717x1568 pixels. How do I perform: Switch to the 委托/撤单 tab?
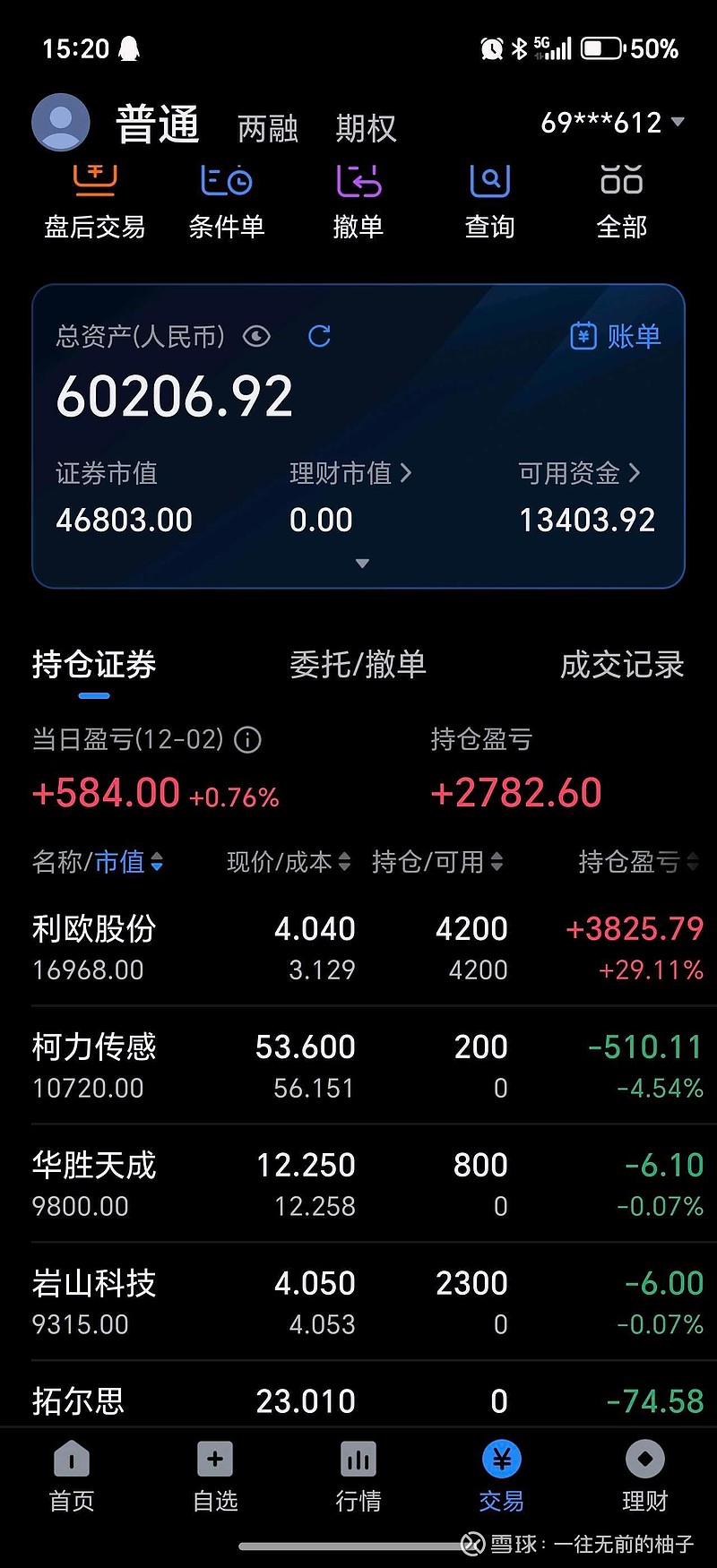[x=359, y=664]
